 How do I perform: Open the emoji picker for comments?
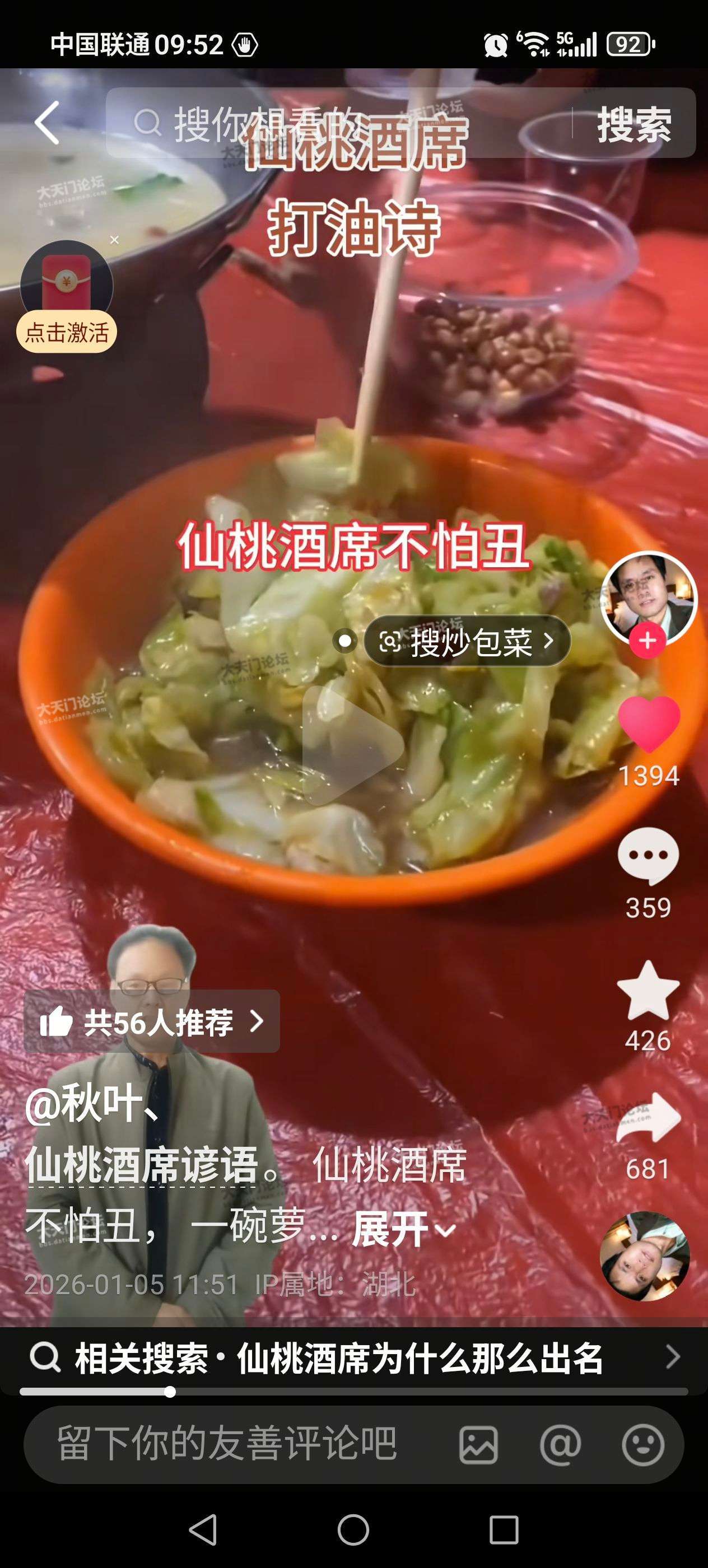pos(643,1445)
